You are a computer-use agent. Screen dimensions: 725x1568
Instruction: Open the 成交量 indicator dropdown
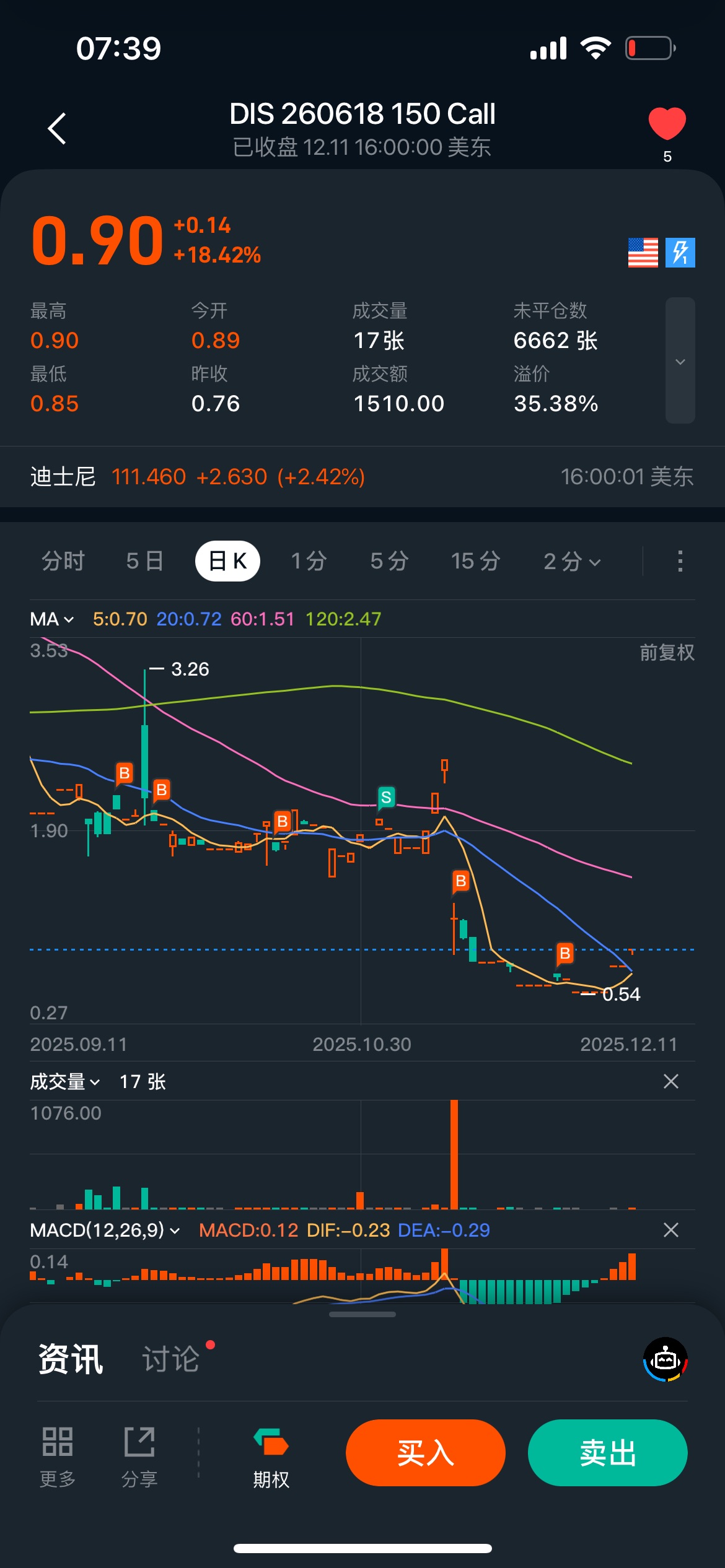[64, 1082]
